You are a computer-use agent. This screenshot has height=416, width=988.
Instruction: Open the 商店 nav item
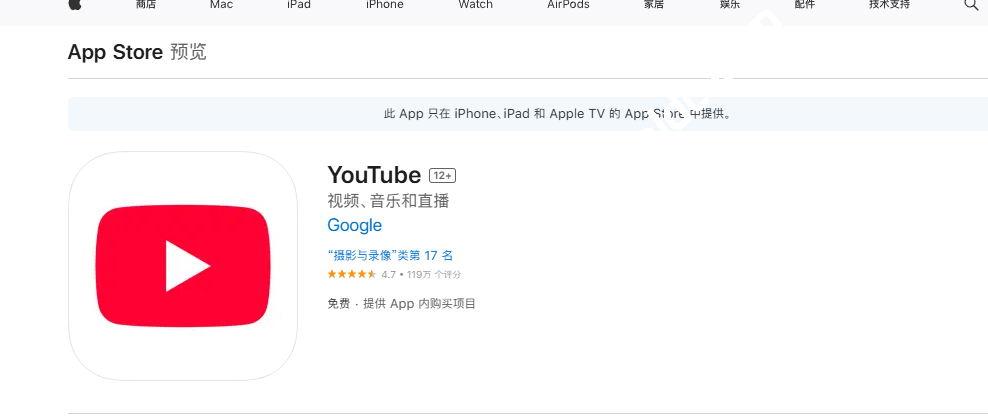(x=146, y=5)
